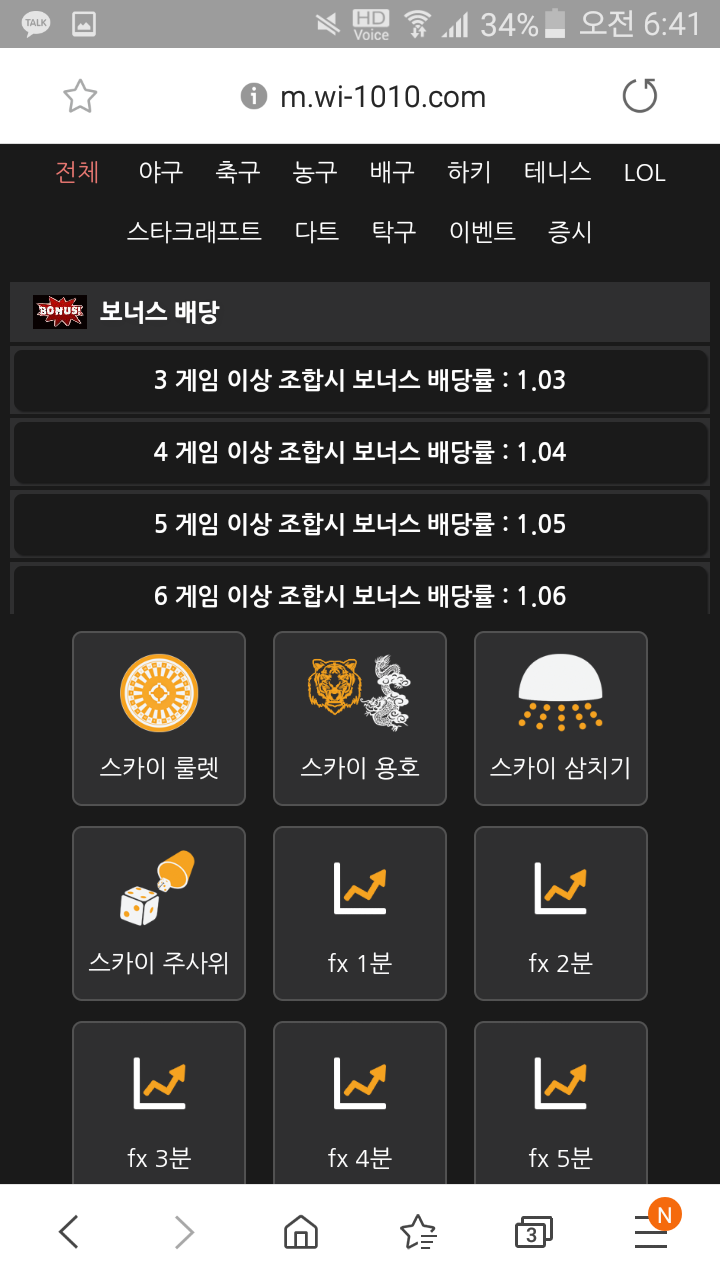
Task: Open the browser menu
Action: tap(651, 1232)
